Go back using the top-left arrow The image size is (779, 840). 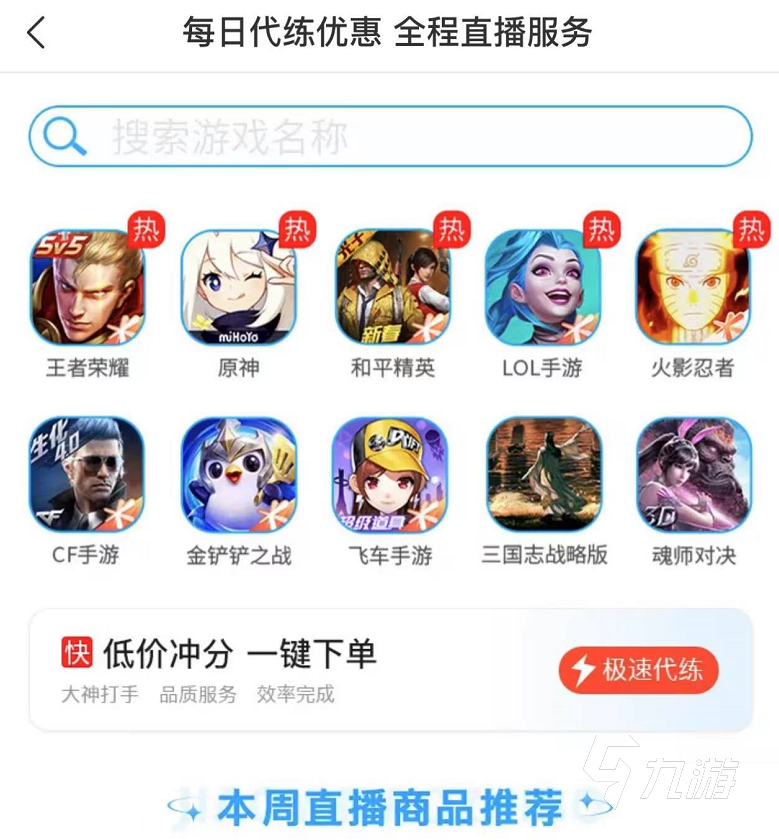coord(36,33)
